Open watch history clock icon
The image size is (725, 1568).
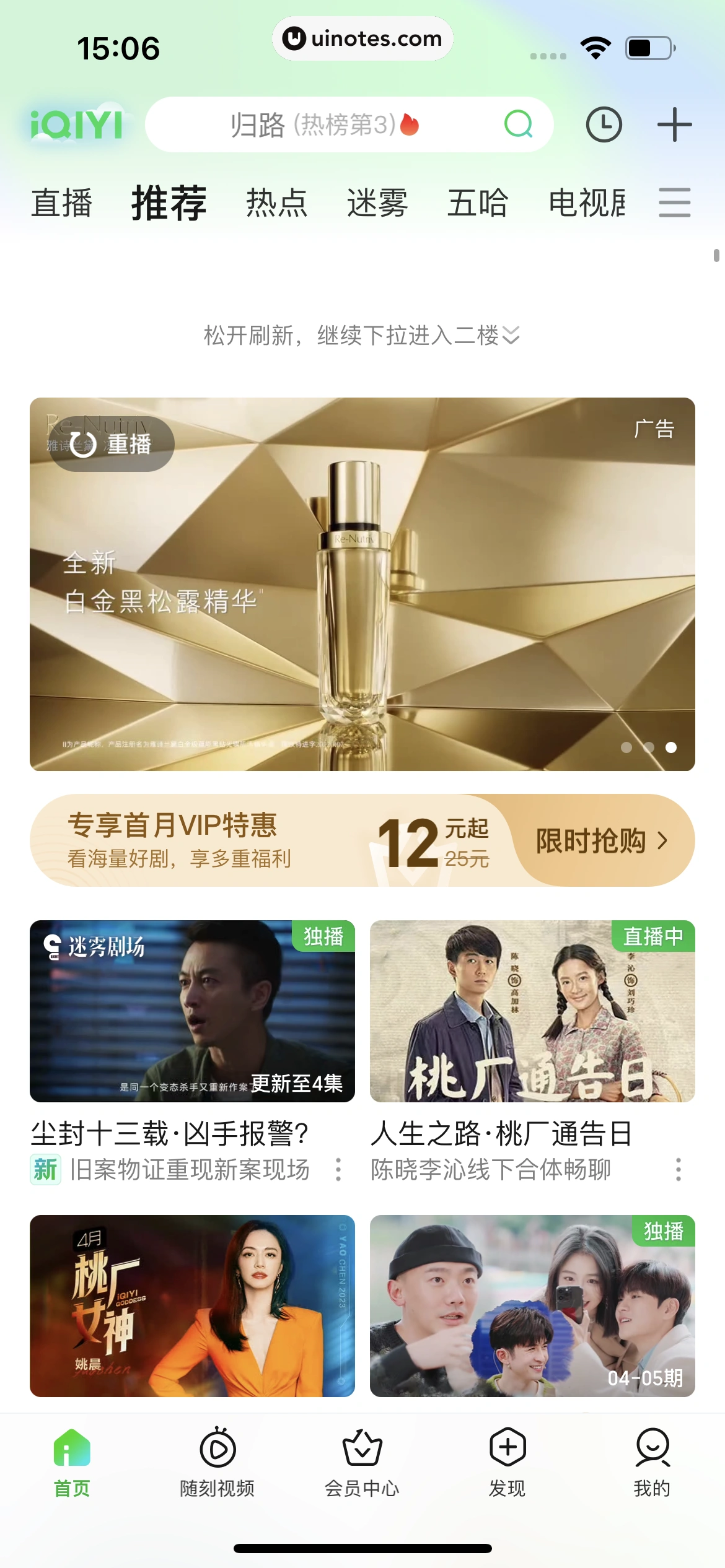604,124
